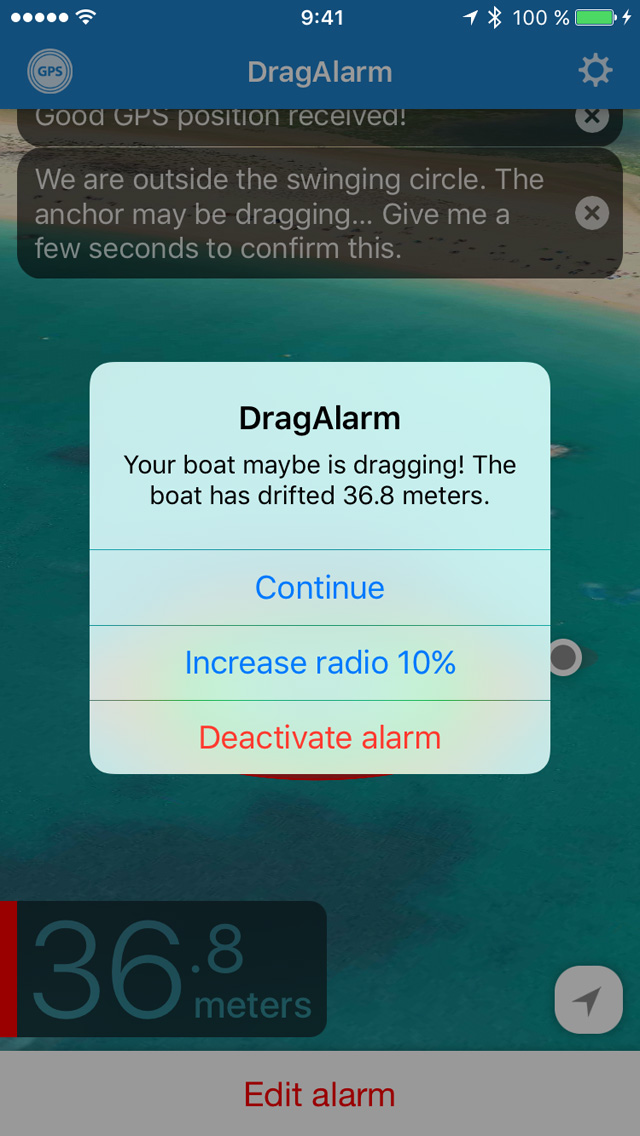Tap Continue in the DragAlarm alert

coord(320,587)
